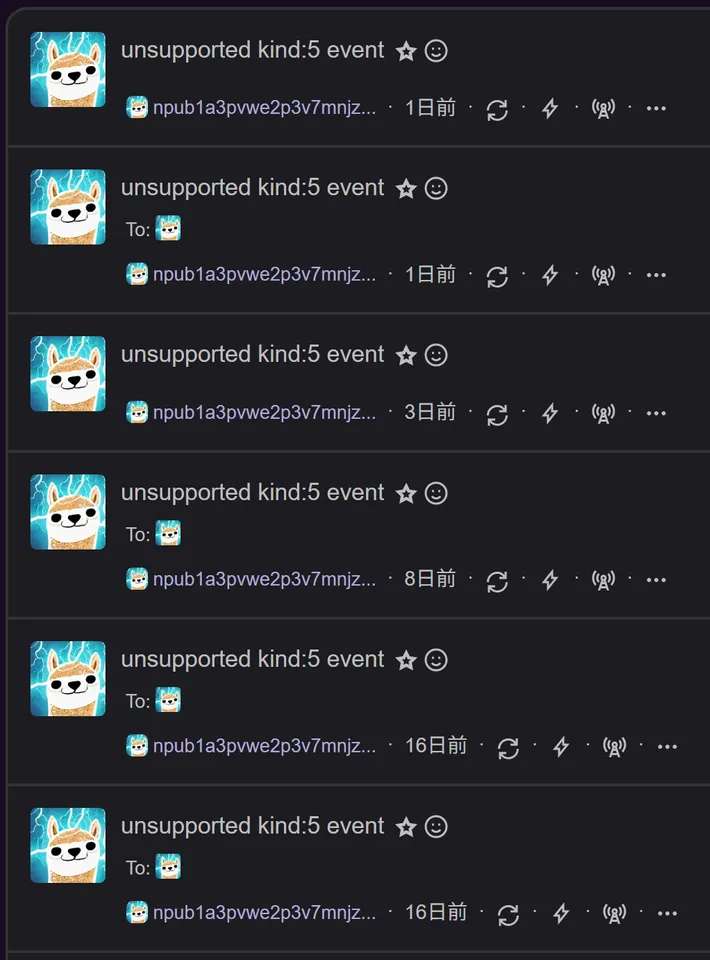Repost the event posted 3日前
The height and width of the screenshot is (960, 710).
point(497,413)
